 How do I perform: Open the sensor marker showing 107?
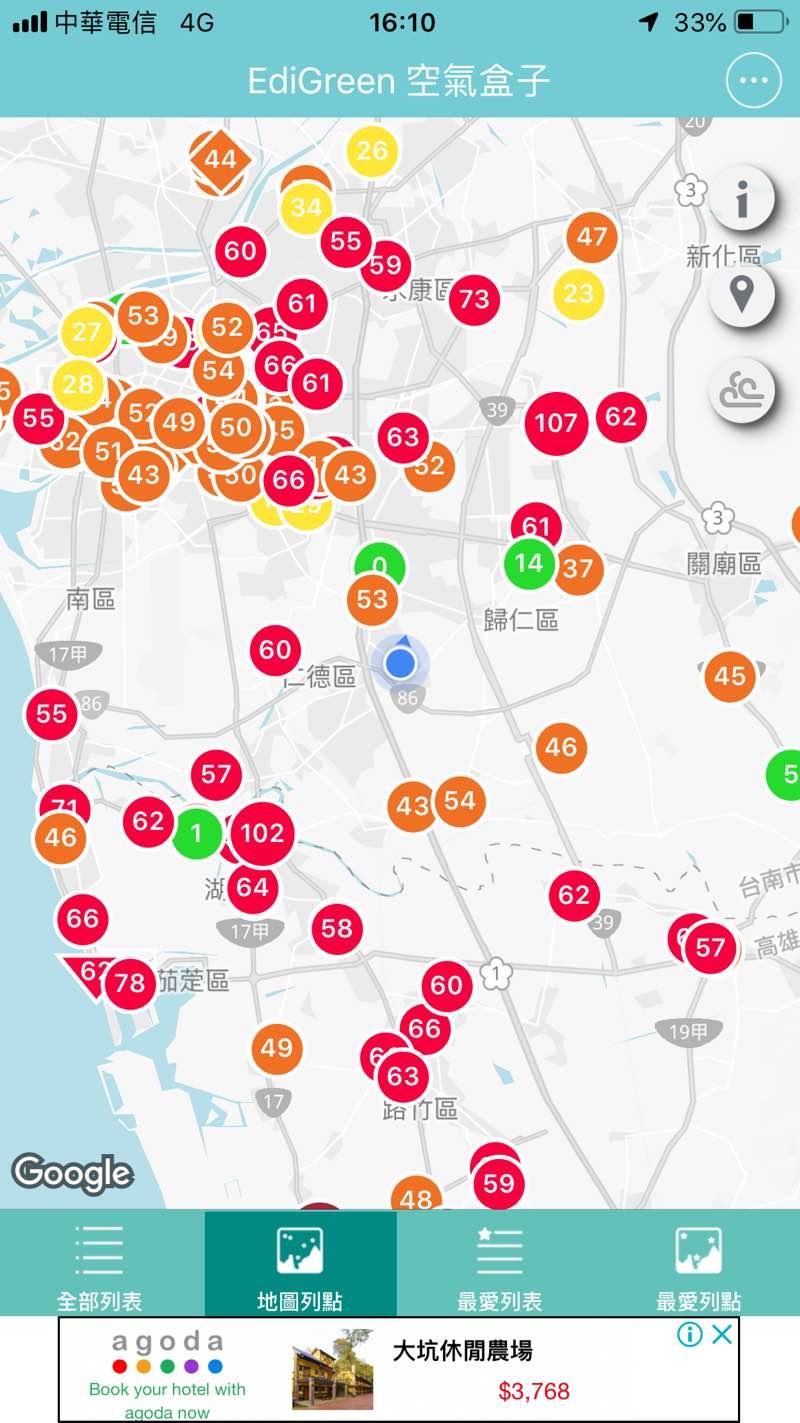[556, 423]
